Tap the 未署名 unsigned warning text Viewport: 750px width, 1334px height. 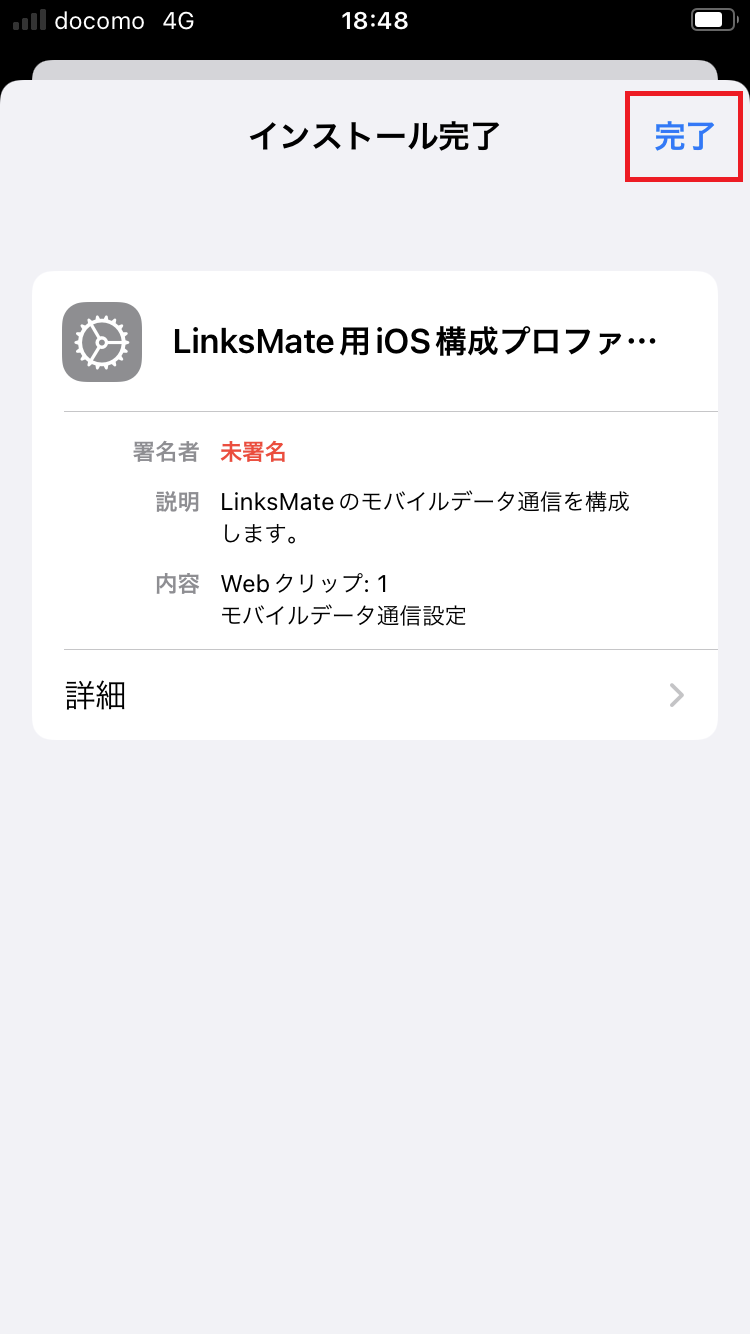[x=253, y=452]
